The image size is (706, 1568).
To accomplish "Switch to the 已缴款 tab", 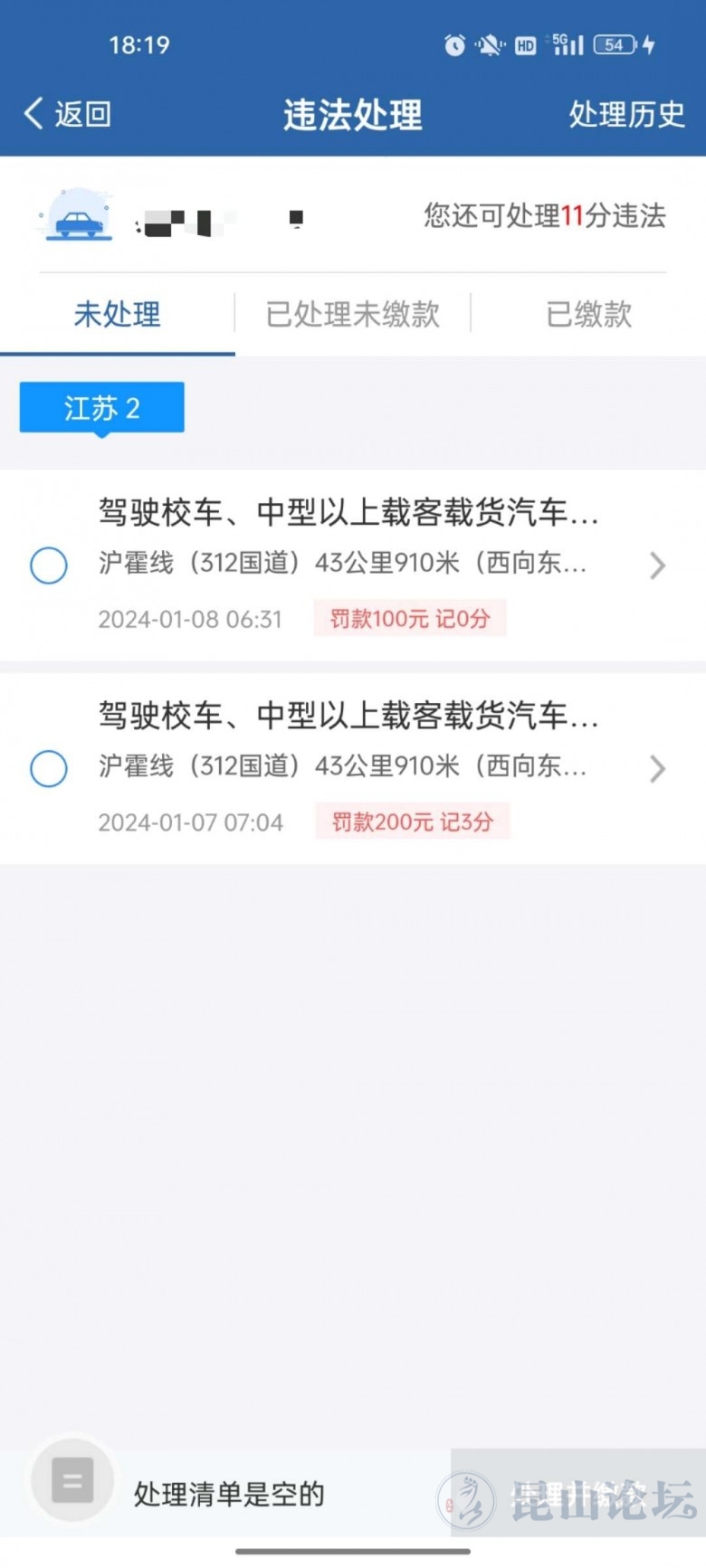I will (588, 314).
